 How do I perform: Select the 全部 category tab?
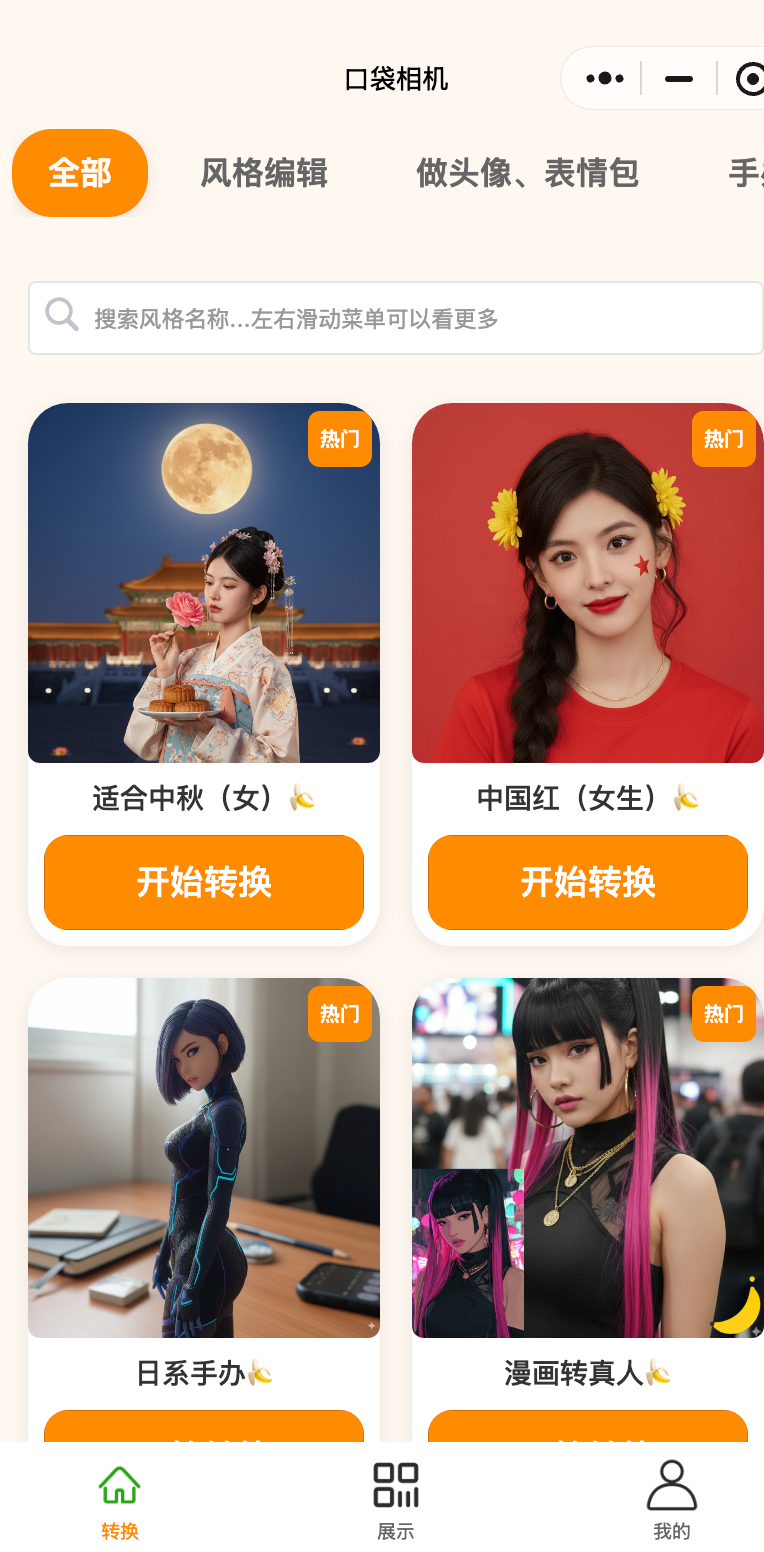point(80,173)
